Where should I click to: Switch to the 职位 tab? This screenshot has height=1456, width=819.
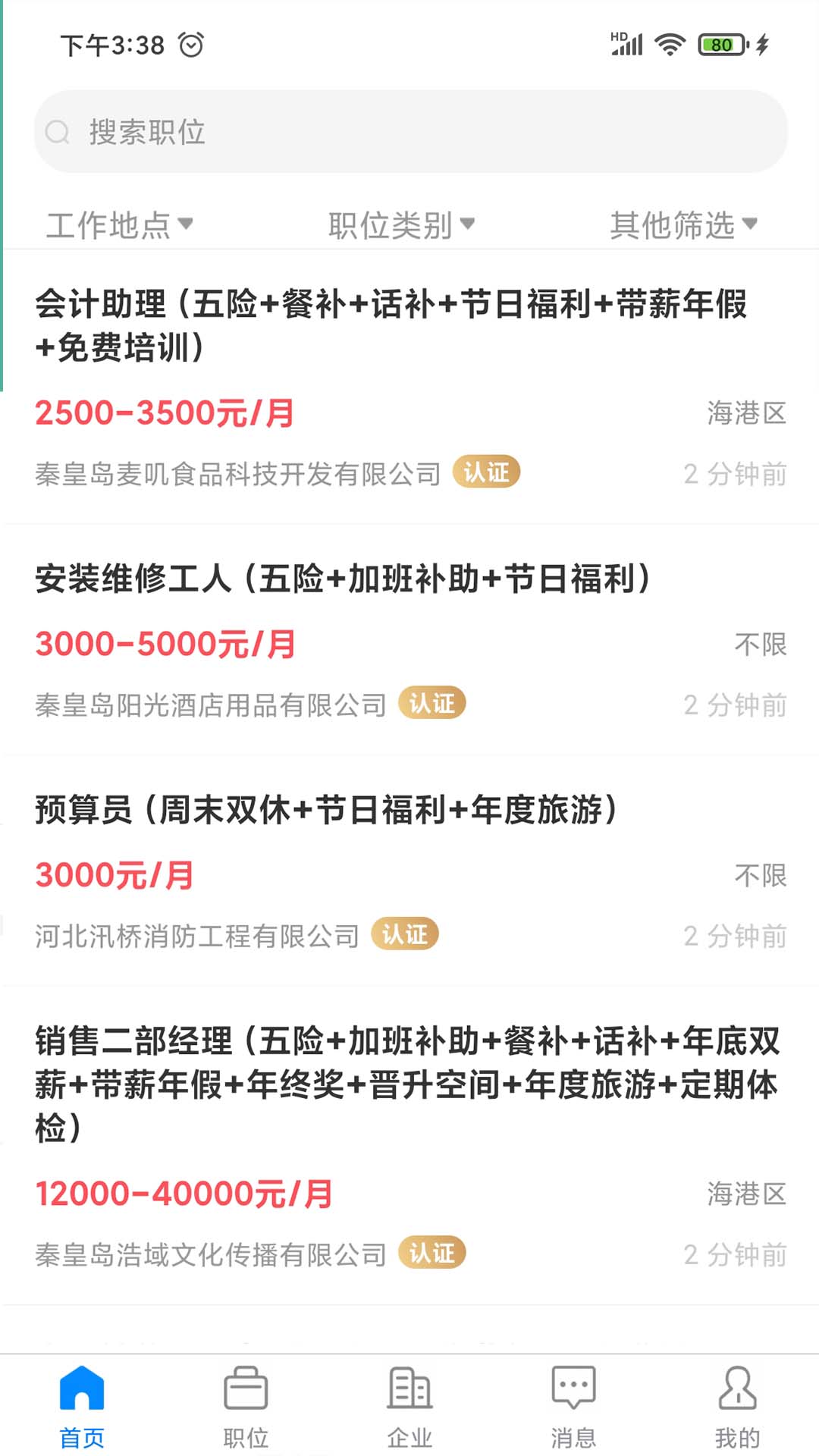pos(246,1407)
